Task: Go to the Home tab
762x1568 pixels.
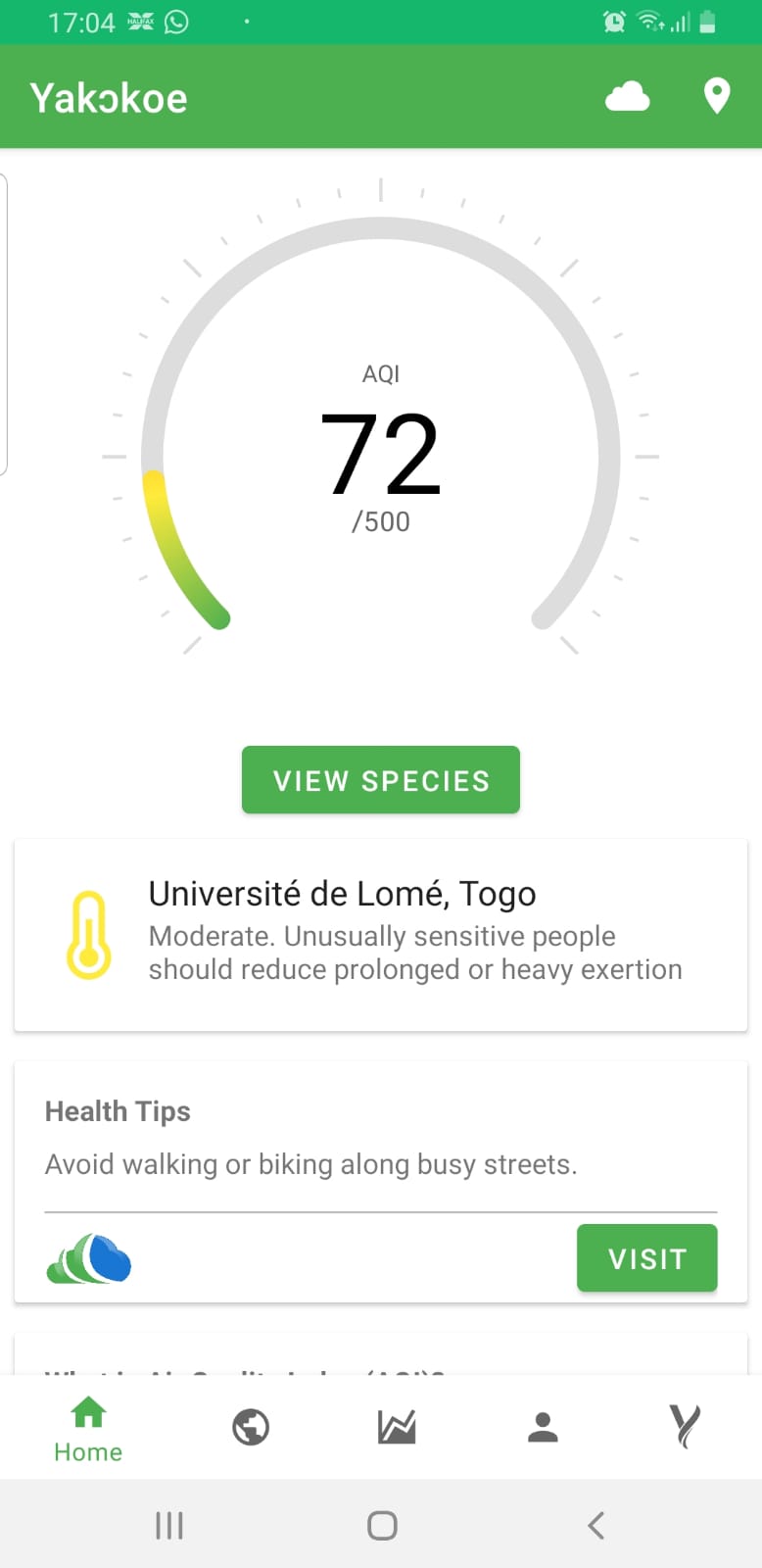Action: pos(88,1429)
